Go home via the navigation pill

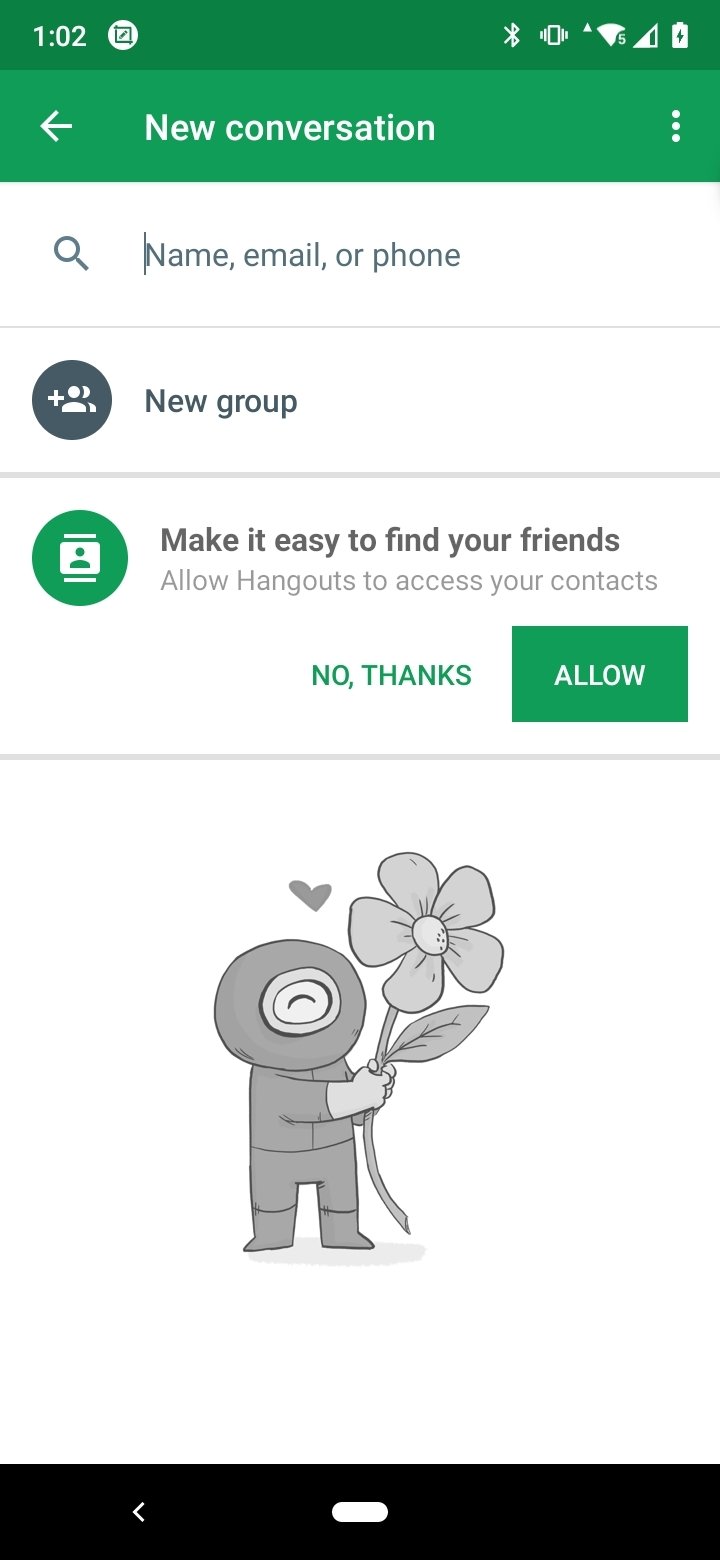[360, 1512]
